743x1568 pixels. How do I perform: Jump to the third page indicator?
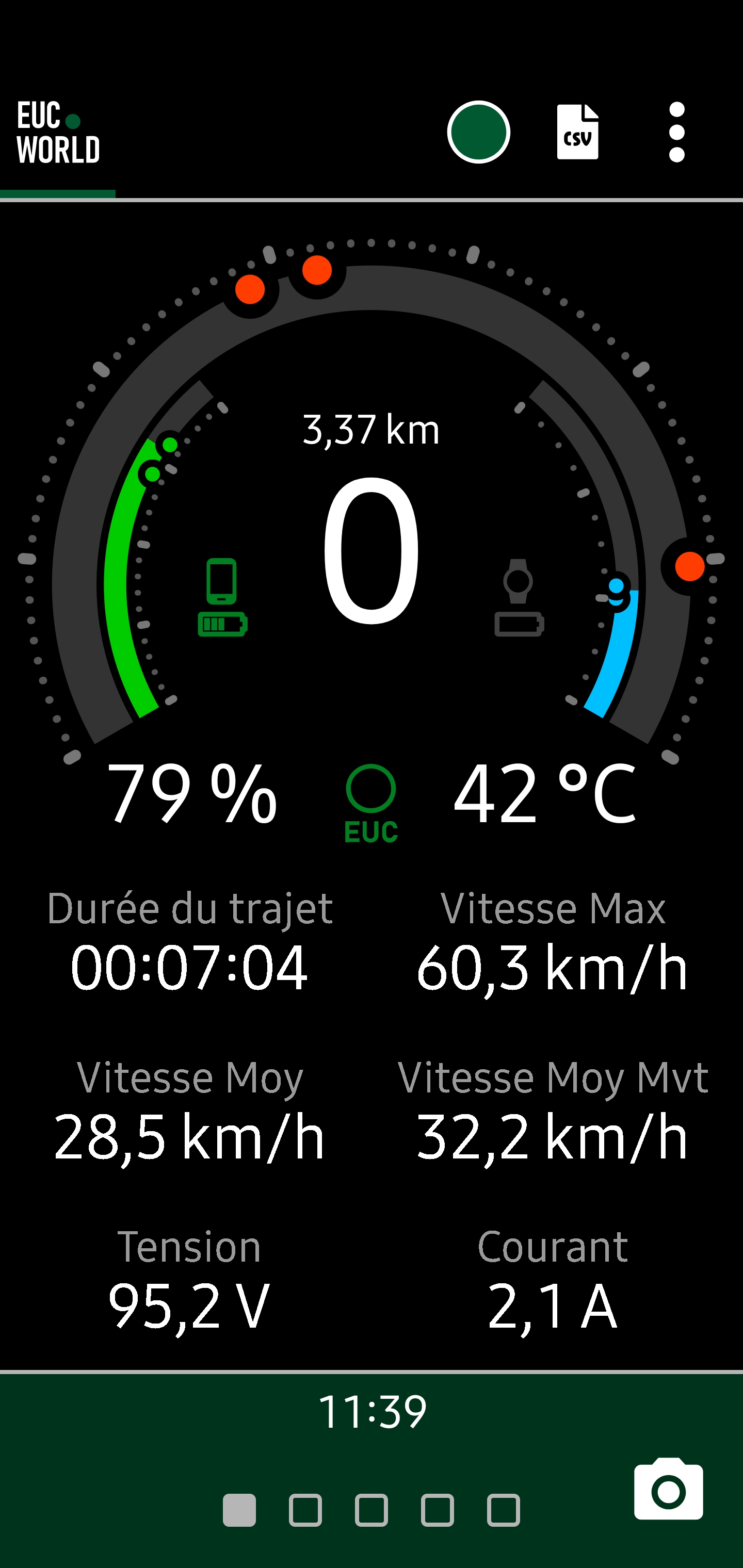pos(372,1510)
